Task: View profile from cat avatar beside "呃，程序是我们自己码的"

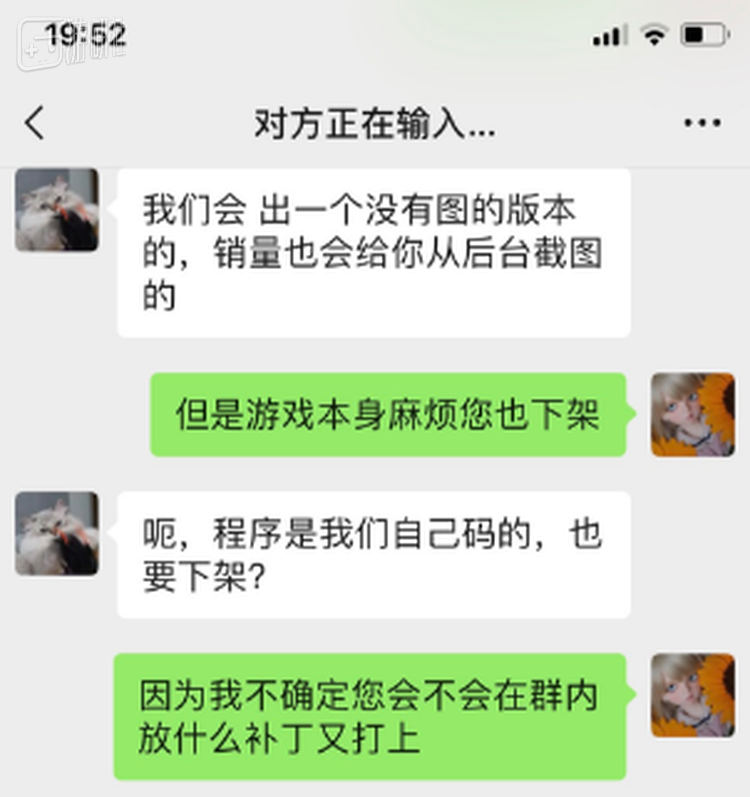Action: pos(57,533)
